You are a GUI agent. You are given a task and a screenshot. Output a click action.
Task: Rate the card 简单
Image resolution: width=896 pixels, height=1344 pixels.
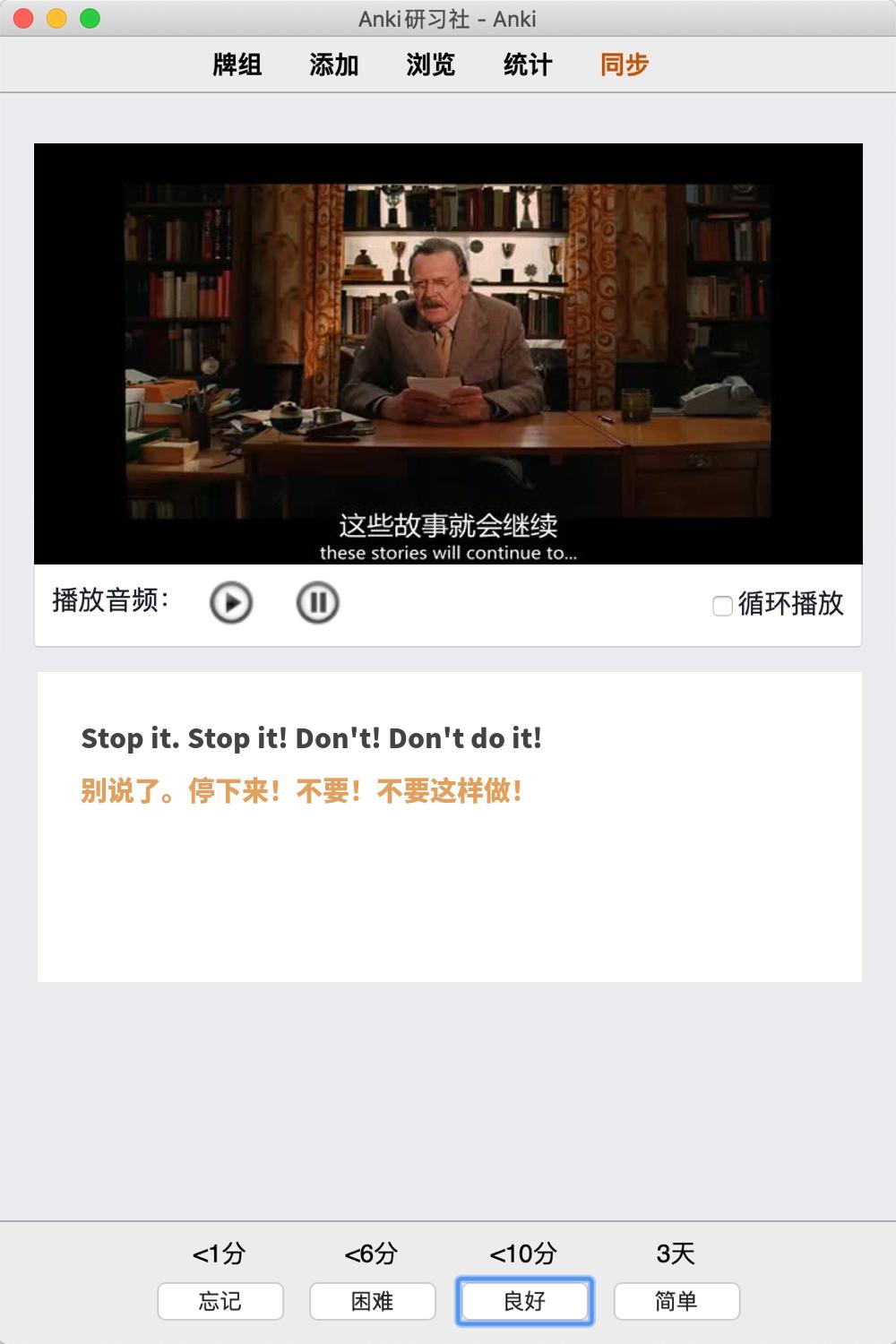click(676, 1301)
